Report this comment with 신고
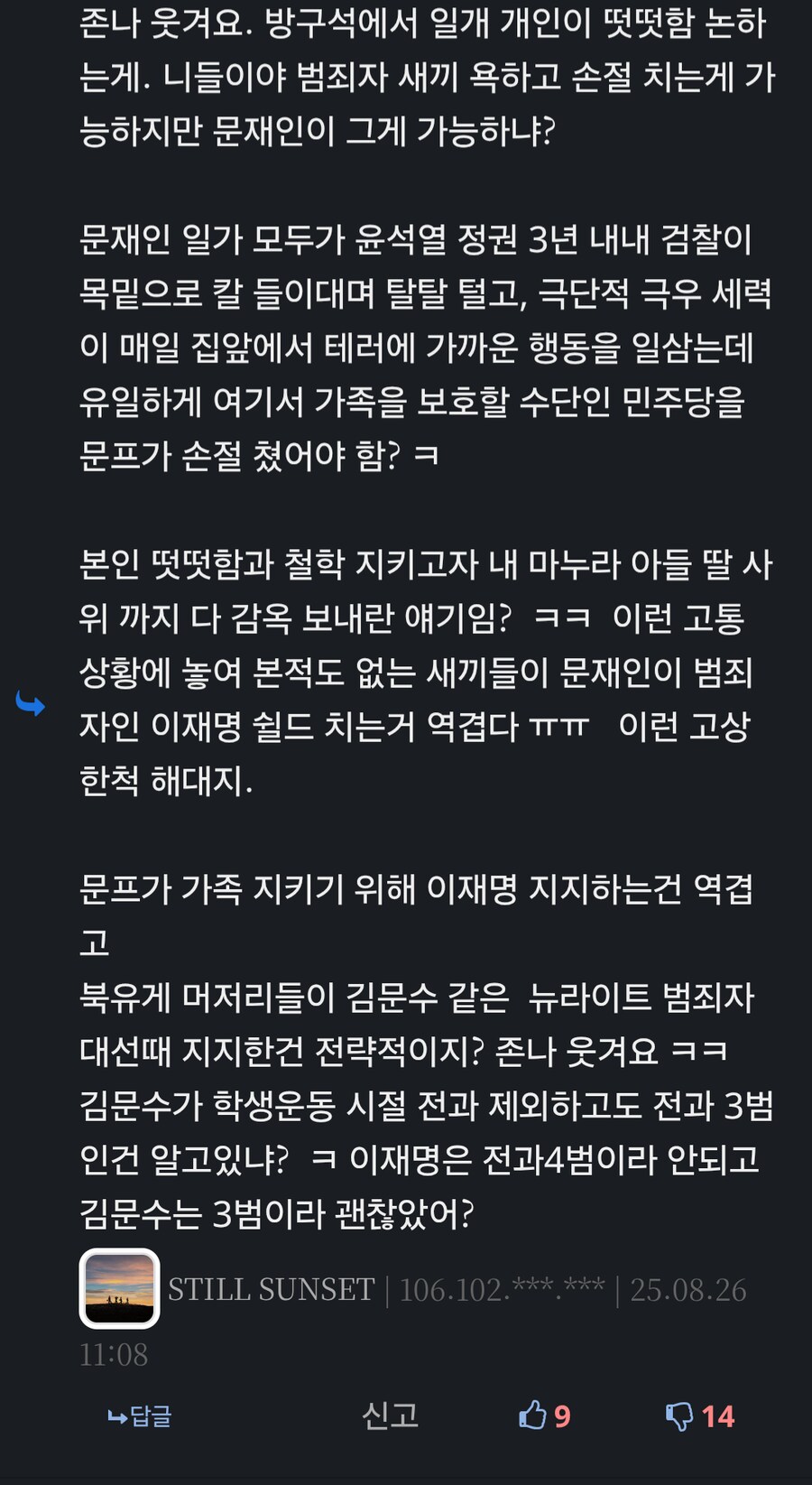Viewport: 812px width, 1485px height. tap(390, 1415)
